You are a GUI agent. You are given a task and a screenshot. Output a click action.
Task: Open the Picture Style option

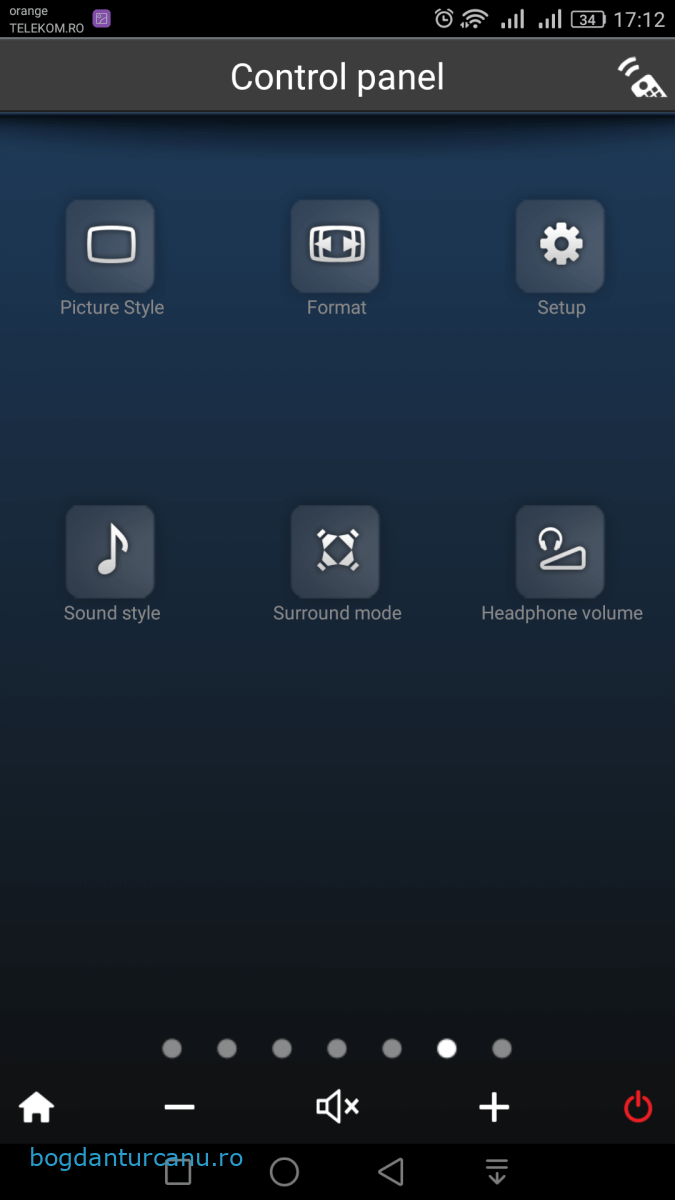(x=110, y=246)
